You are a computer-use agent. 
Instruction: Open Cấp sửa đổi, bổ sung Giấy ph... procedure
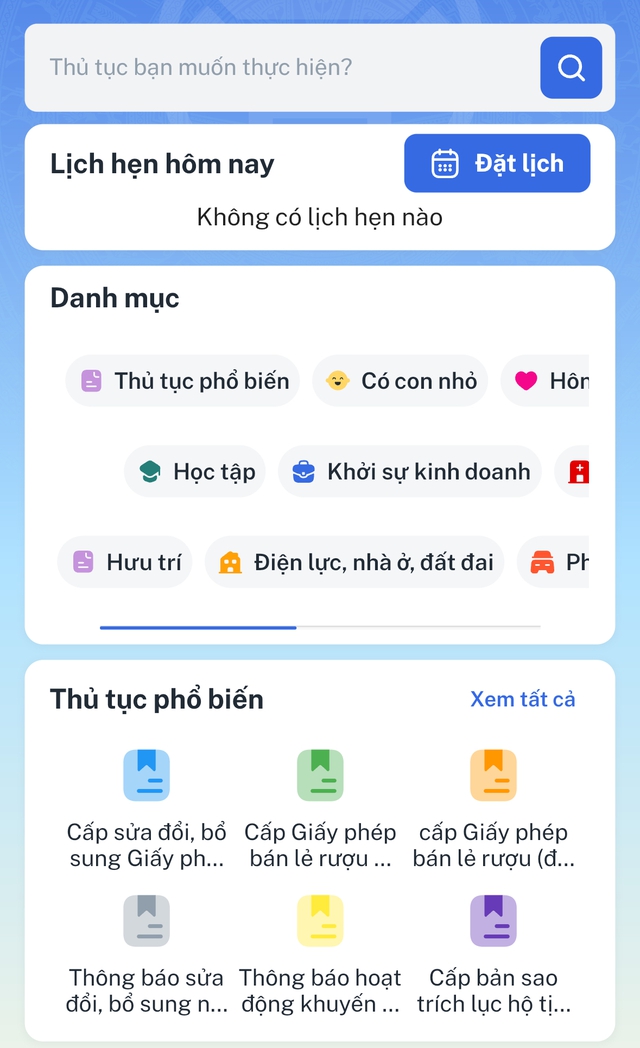(146, 809)
